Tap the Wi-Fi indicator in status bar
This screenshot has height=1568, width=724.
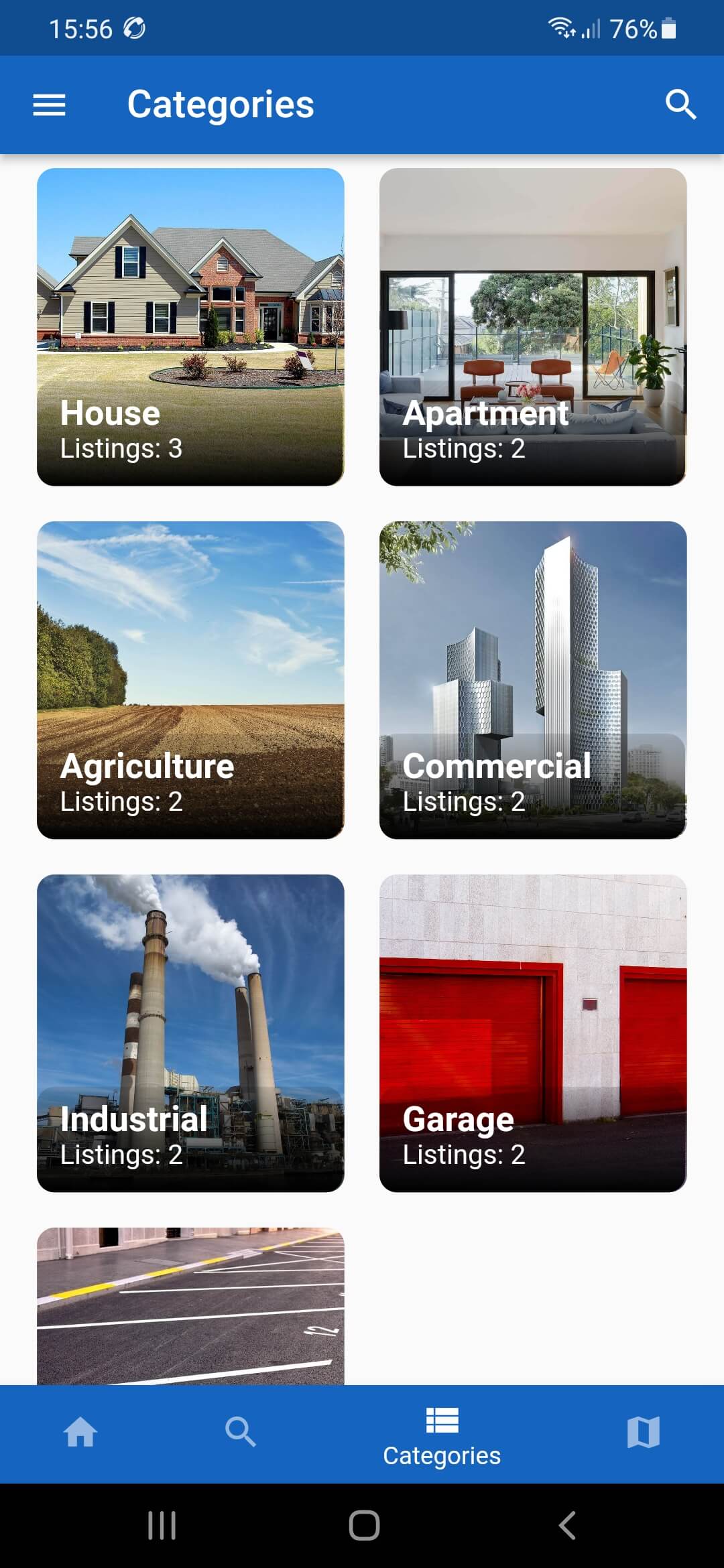[558, 27]
